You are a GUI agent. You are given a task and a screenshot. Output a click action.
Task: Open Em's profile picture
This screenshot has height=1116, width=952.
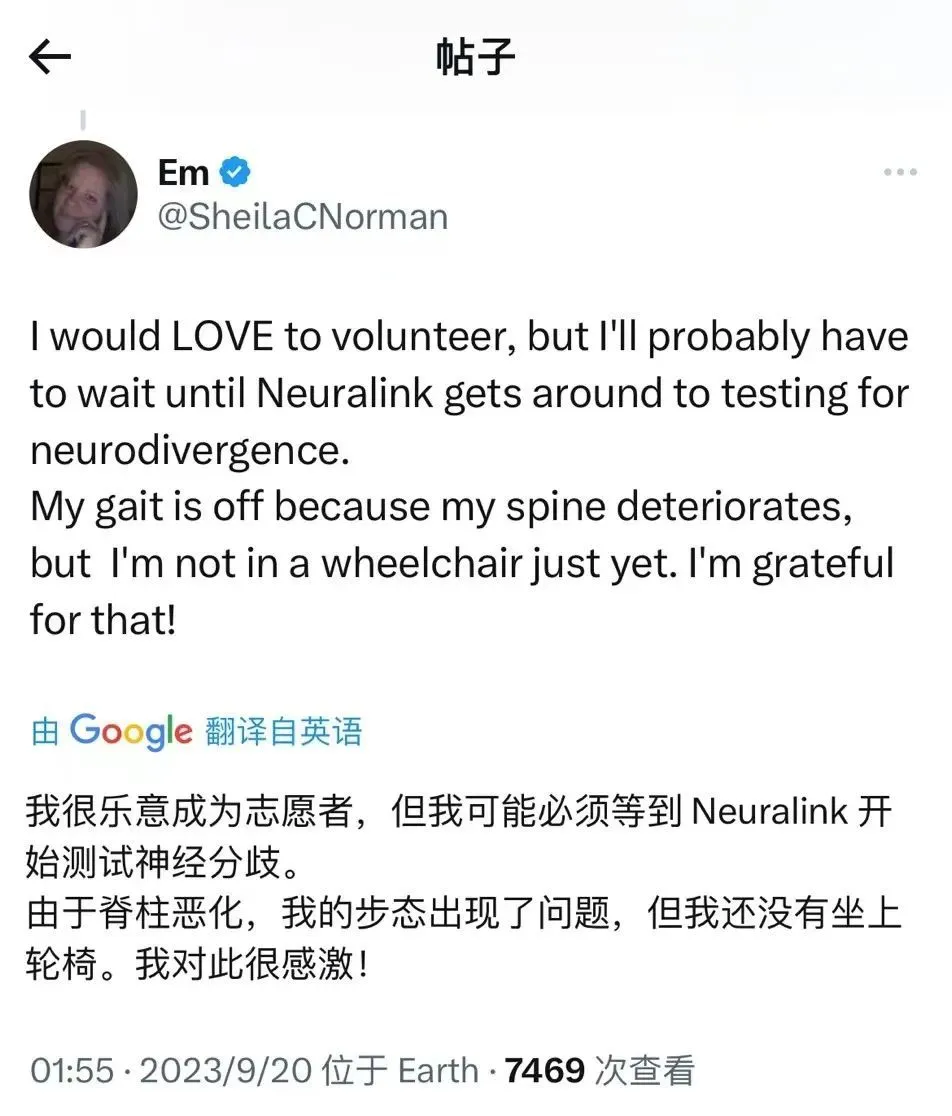click(x=82, y=194)
